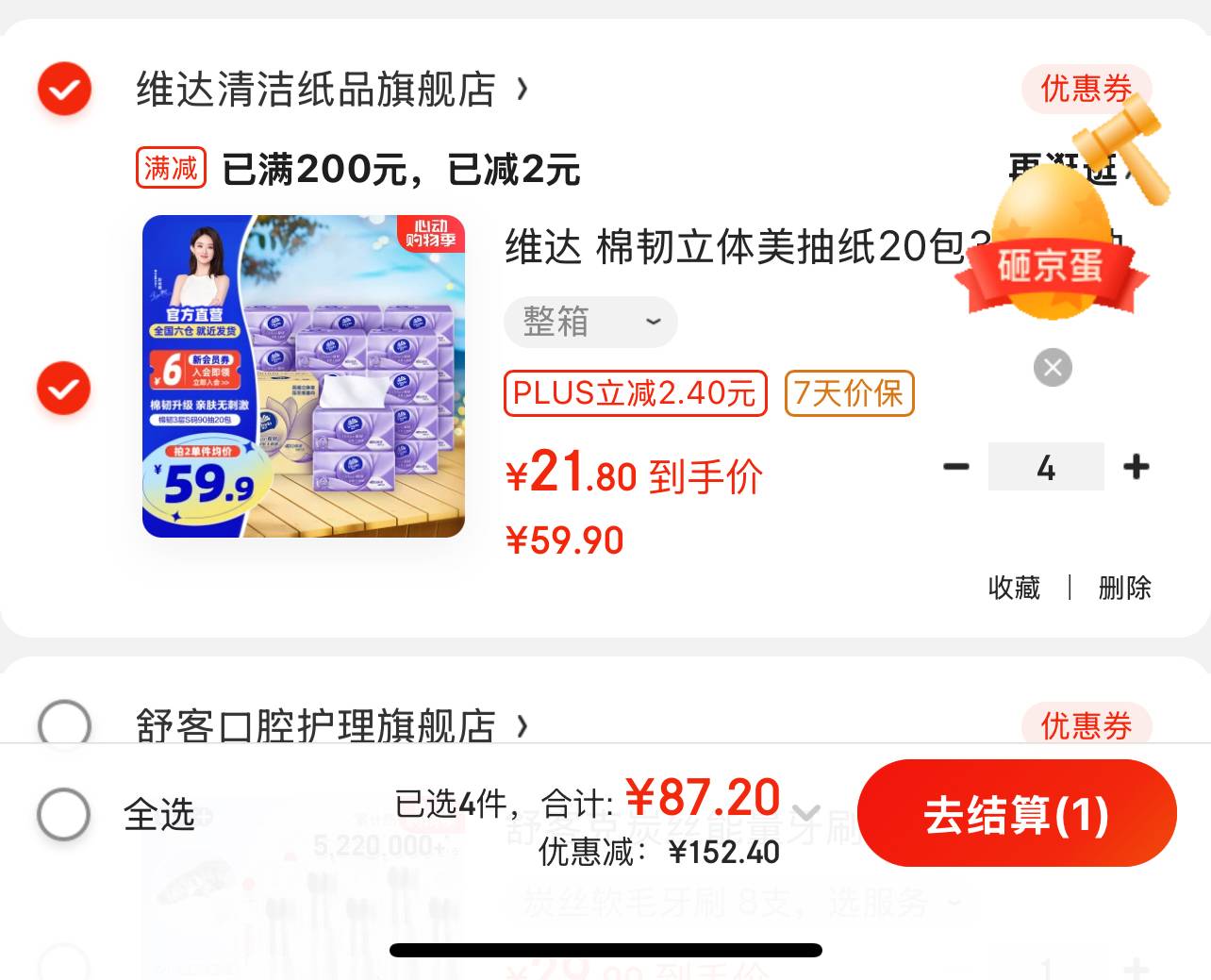The image size is (1211, 980).
Task: Proceed with 去结算(1) checkout
Action: pyautogui.click(x=1017, y=814)
